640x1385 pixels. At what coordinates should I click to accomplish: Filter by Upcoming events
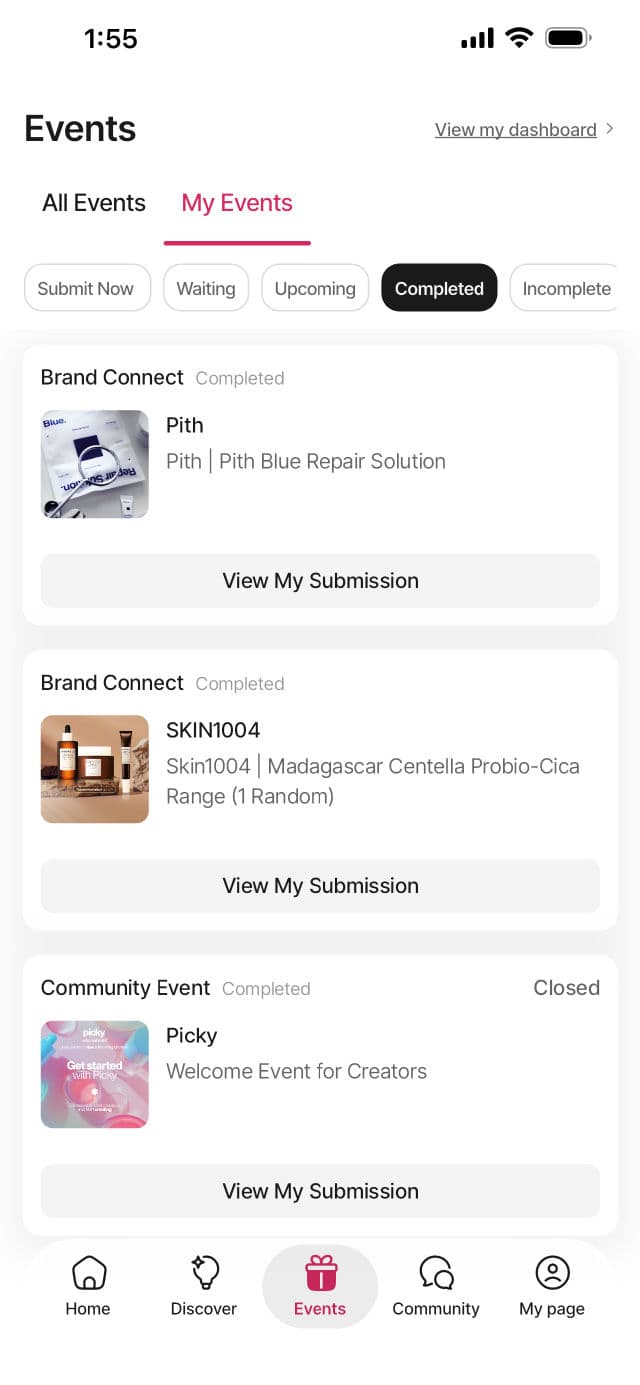315,288
